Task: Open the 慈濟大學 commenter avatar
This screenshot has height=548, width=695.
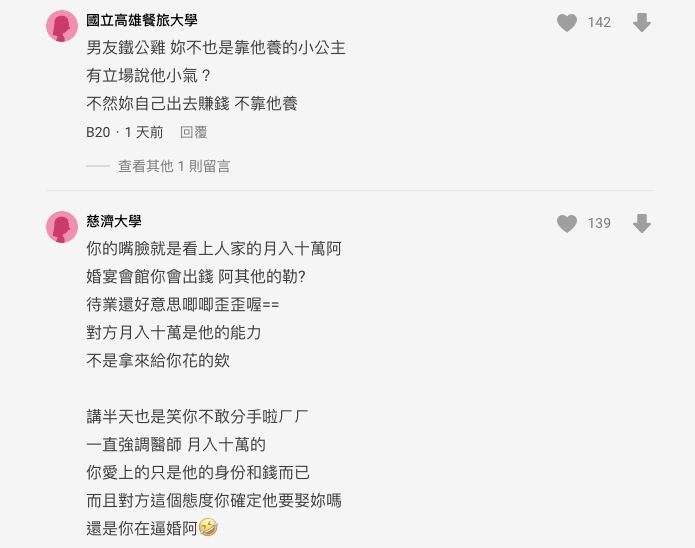Action: [x=62, y=227]
